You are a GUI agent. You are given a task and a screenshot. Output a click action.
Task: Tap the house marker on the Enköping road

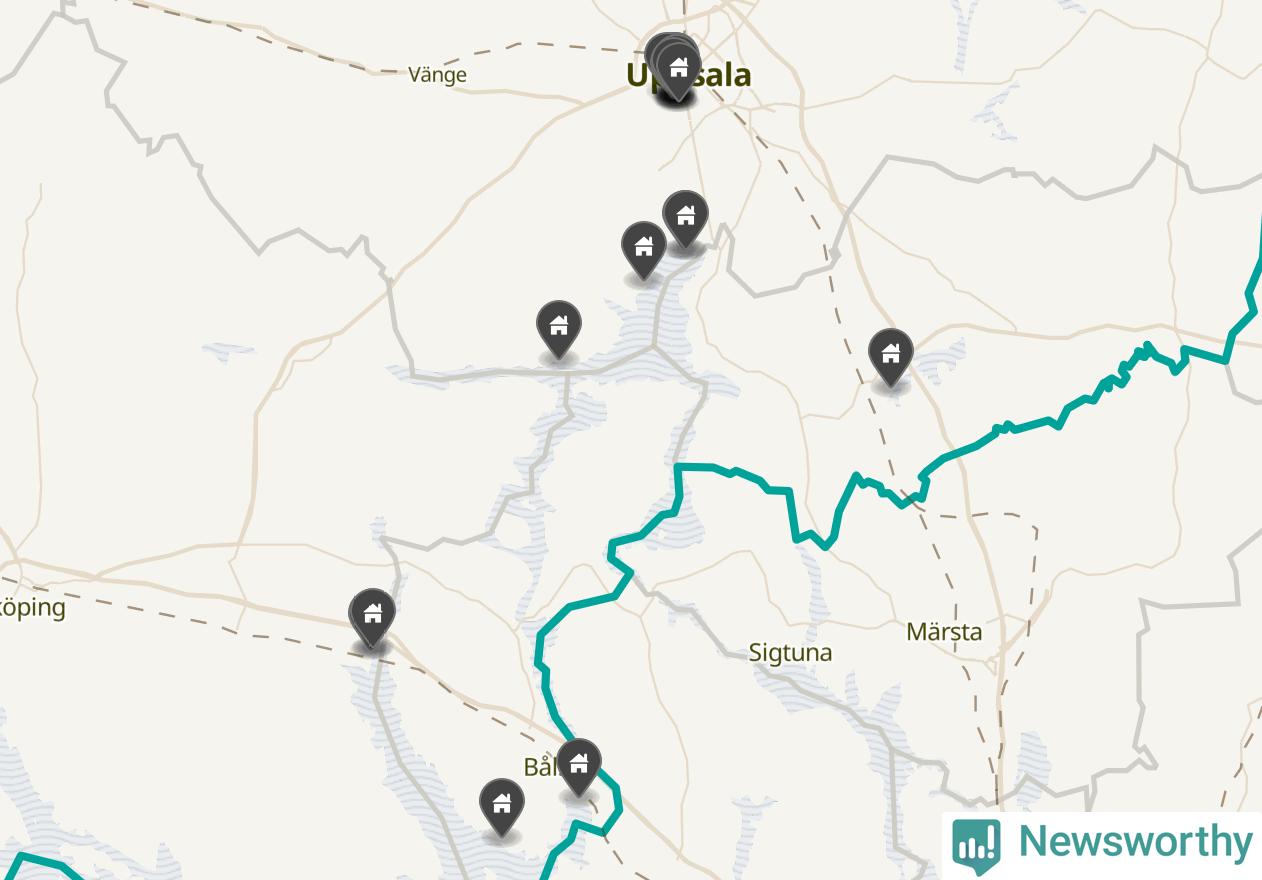tap(372, 614)
